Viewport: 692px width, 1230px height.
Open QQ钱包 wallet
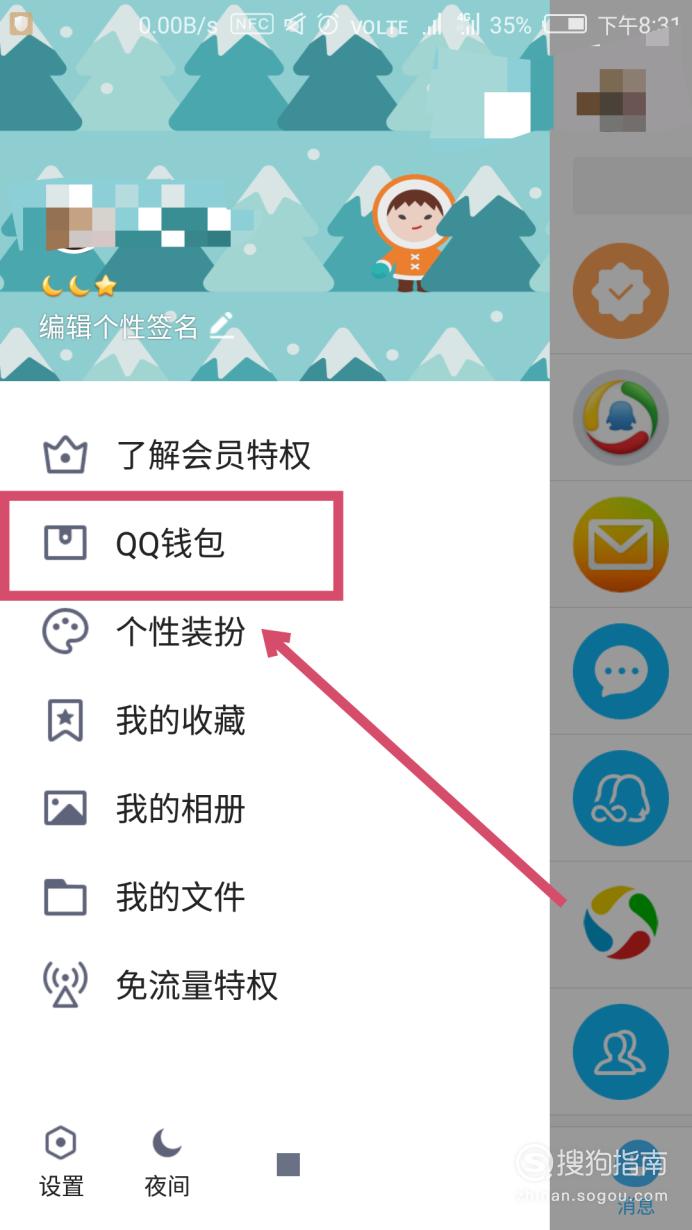pyautogui.click(x=170, y=544)
